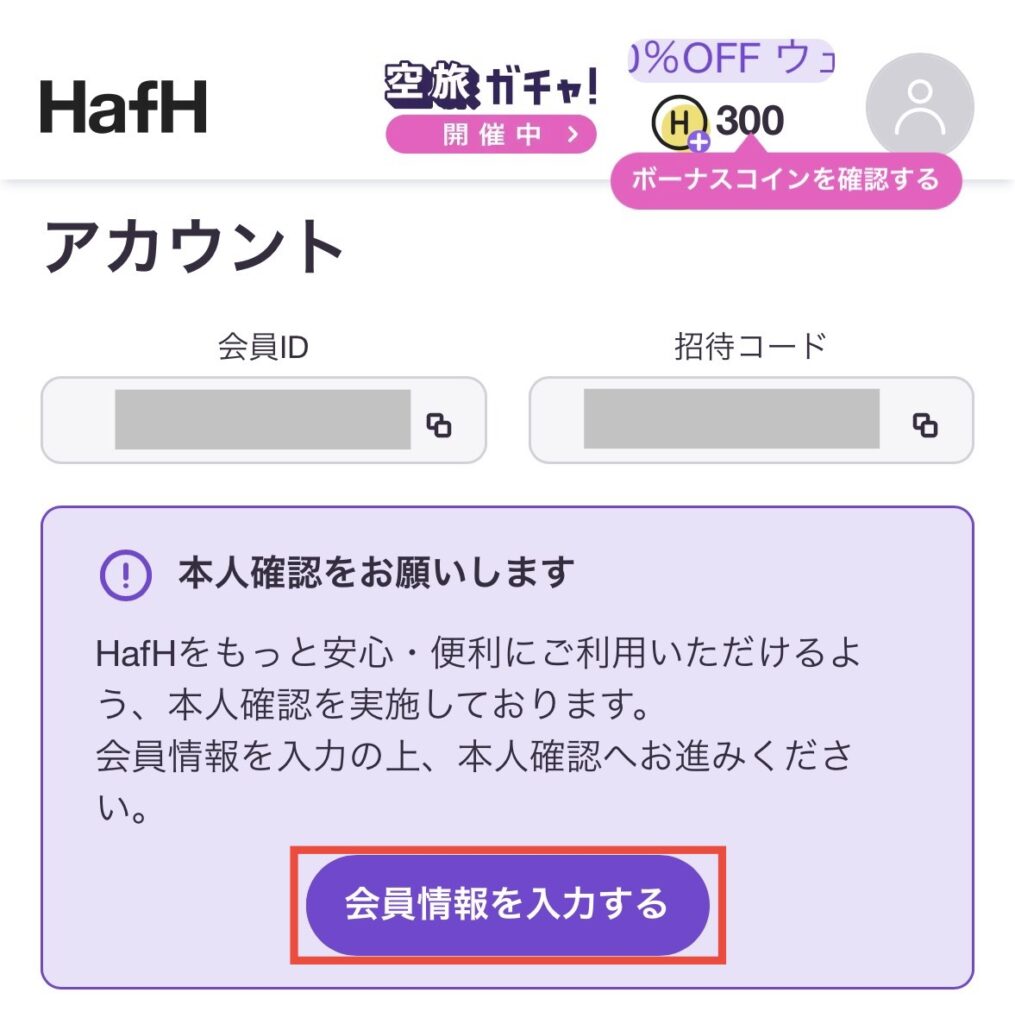
Task: Open the profile avatar icon
Action: point(919,107)
